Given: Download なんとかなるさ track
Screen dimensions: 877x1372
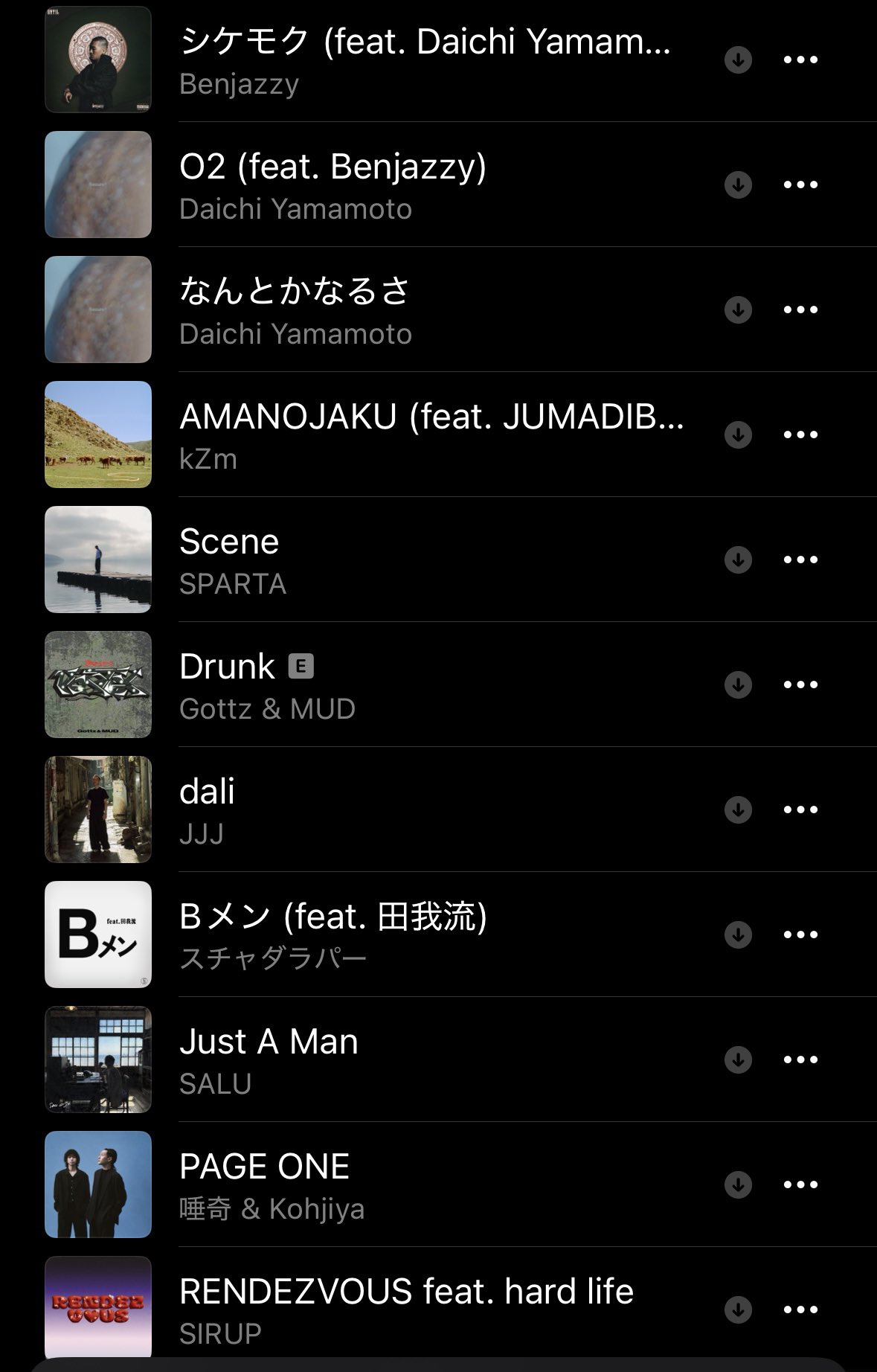Looking at the screenshot, I should tap(738, 310).
